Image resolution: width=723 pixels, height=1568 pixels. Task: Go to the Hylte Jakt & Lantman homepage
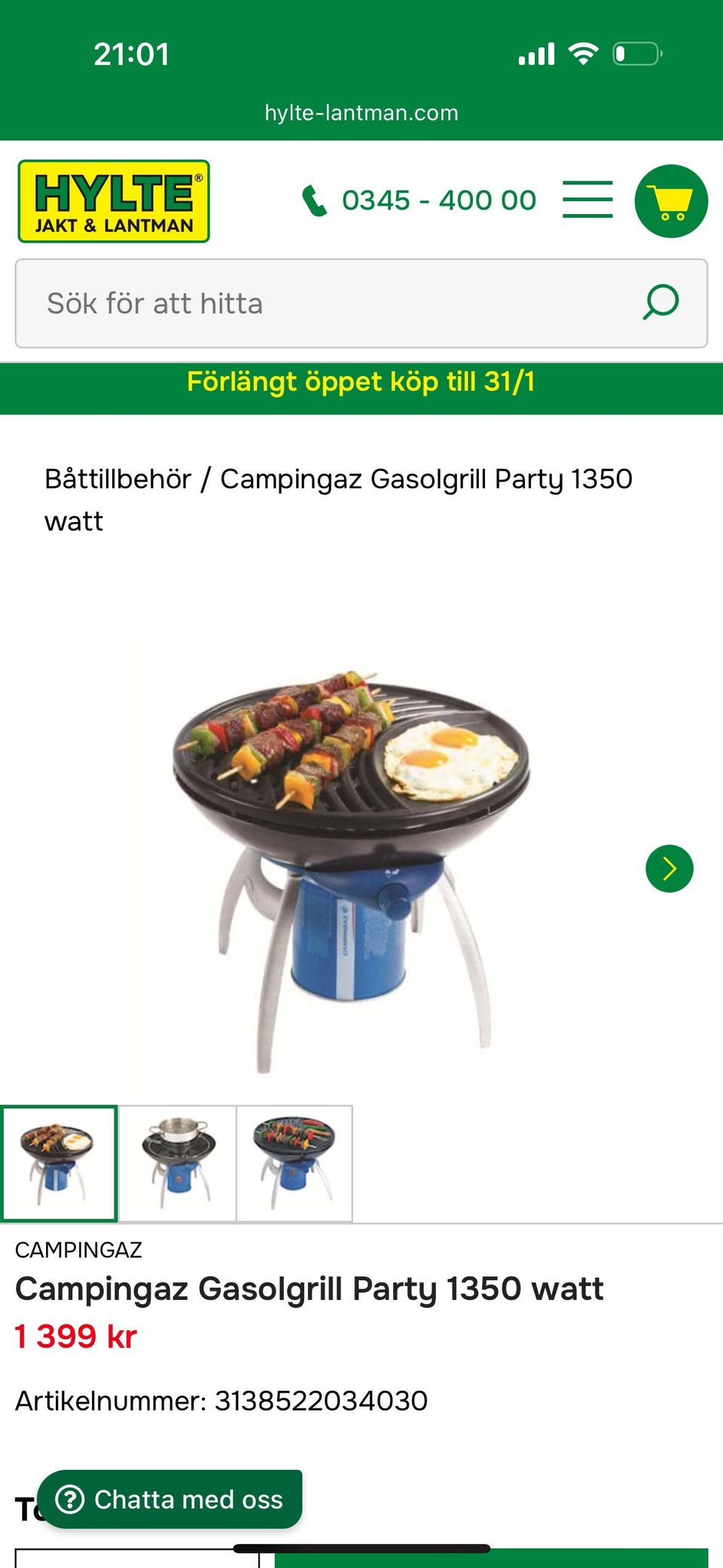click(114, 201)
